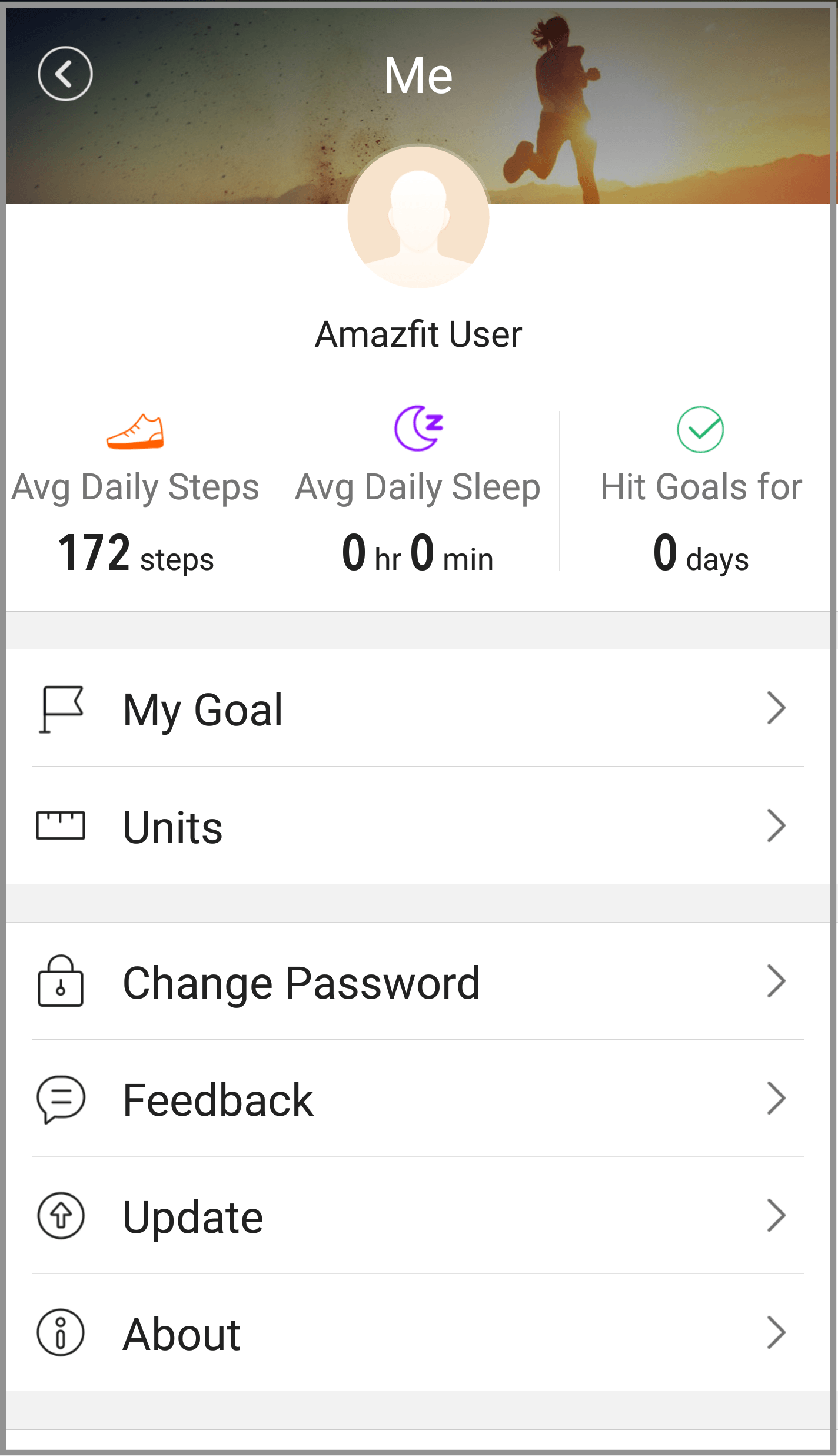838x1456 pixels.
Task: Go back using the arrow icon
Action: [65, 74]
